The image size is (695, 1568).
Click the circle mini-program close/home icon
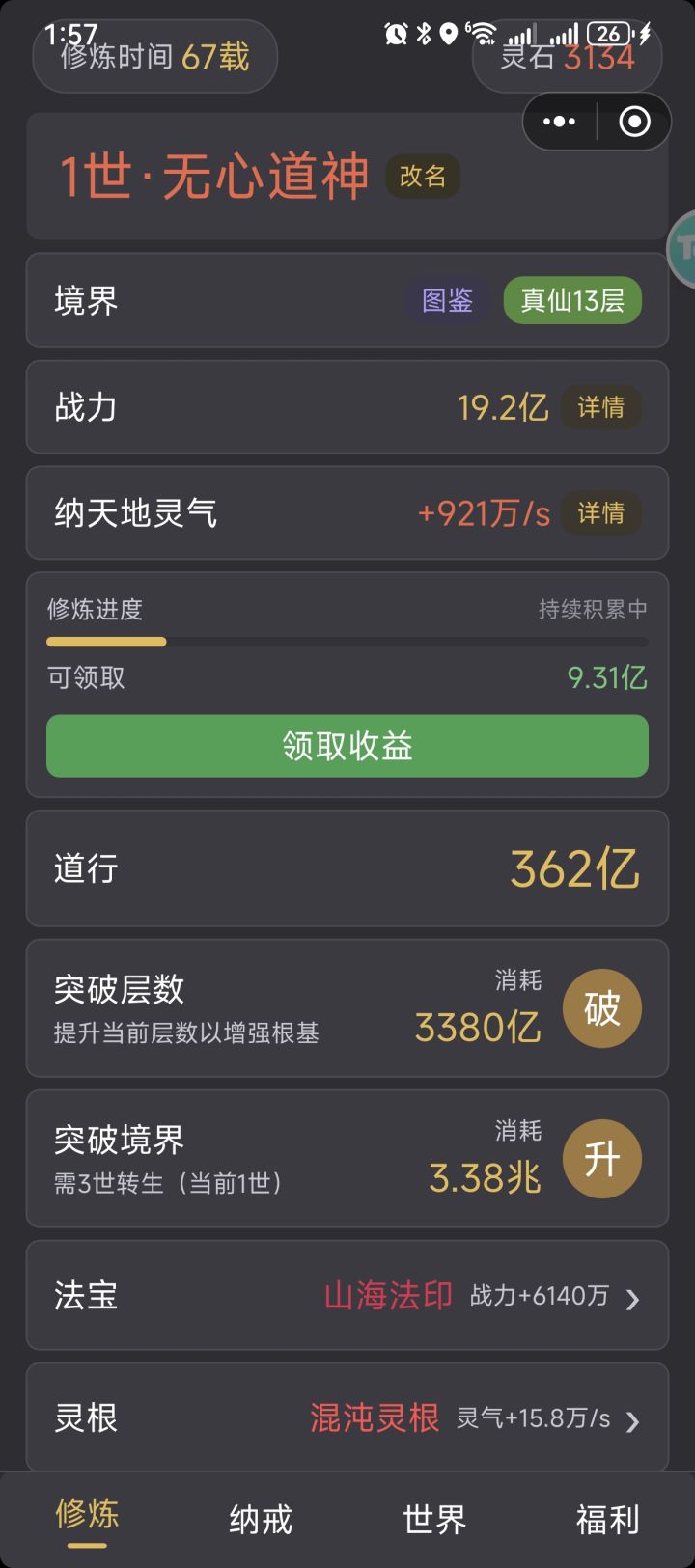pos(632,121)
